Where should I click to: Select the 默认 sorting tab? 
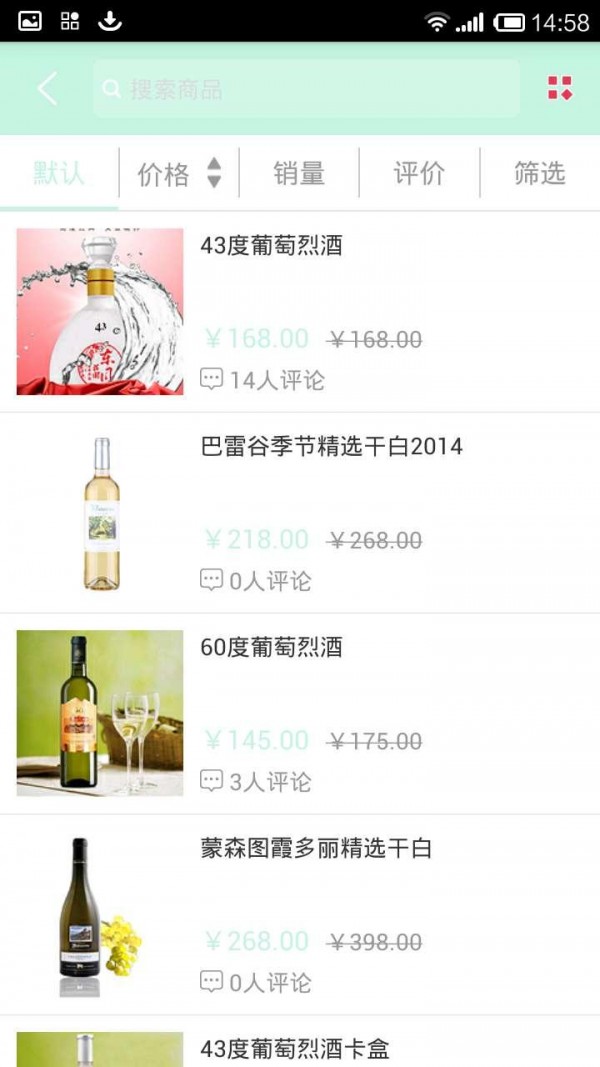(59, 173)
